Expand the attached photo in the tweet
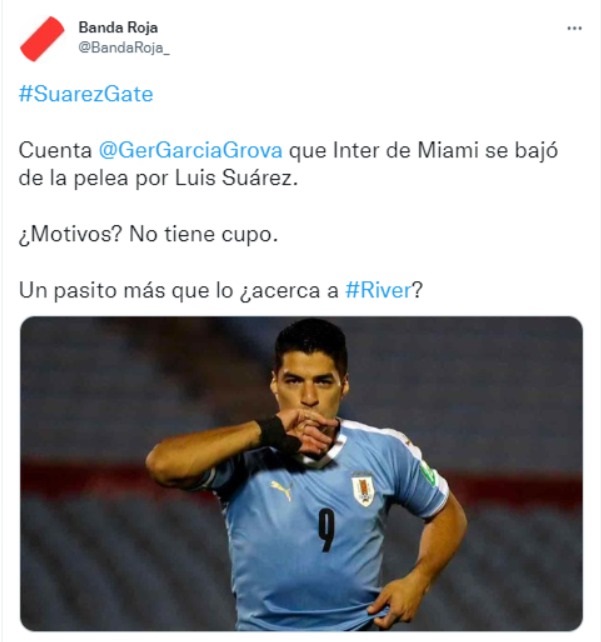The height and width of the screenshot is (642, 601). coord(301,473)
